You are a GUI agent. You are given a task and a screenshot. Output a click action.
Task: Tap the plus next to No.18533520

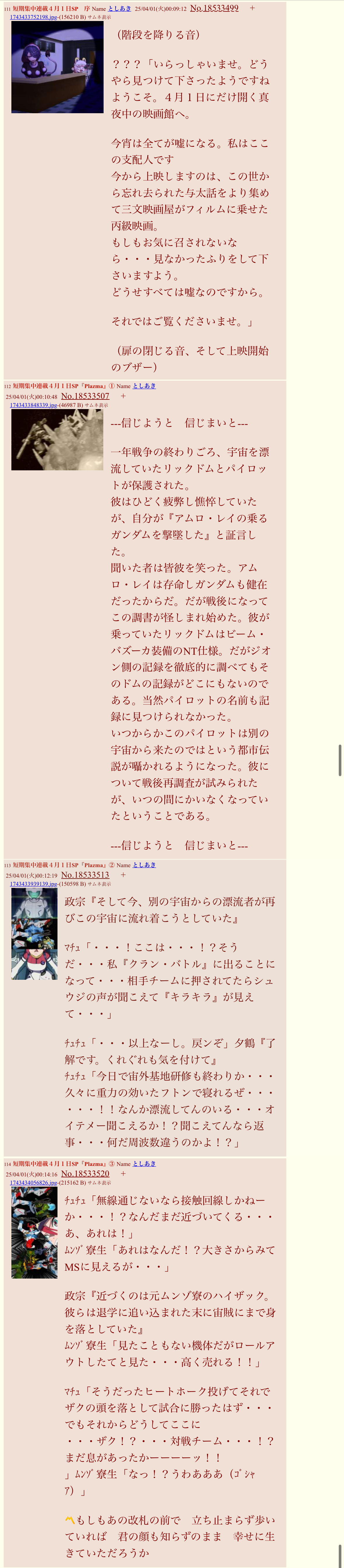[x=123, y=1174]
